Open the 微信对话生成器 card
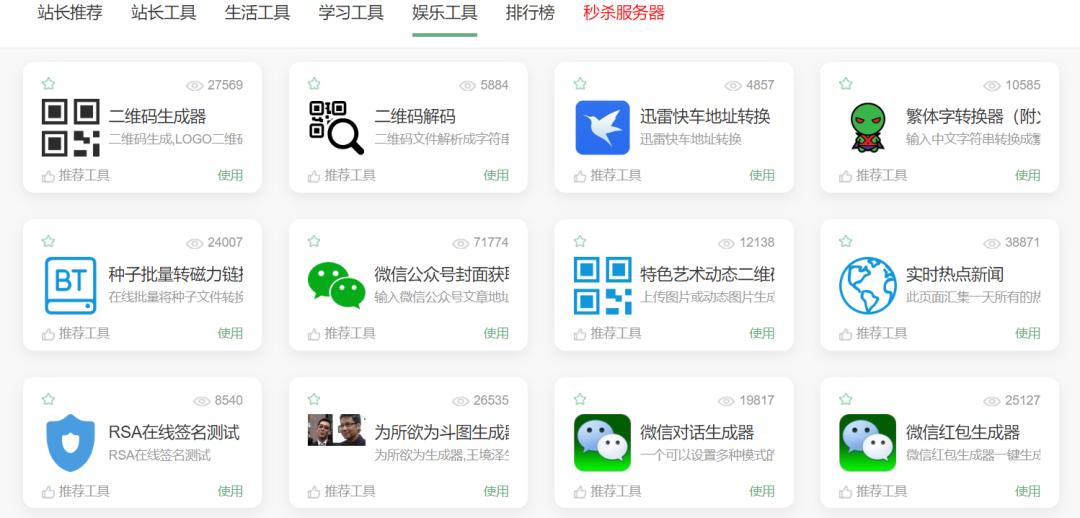This screenshot has width=1080, height=518. (697, 433)
